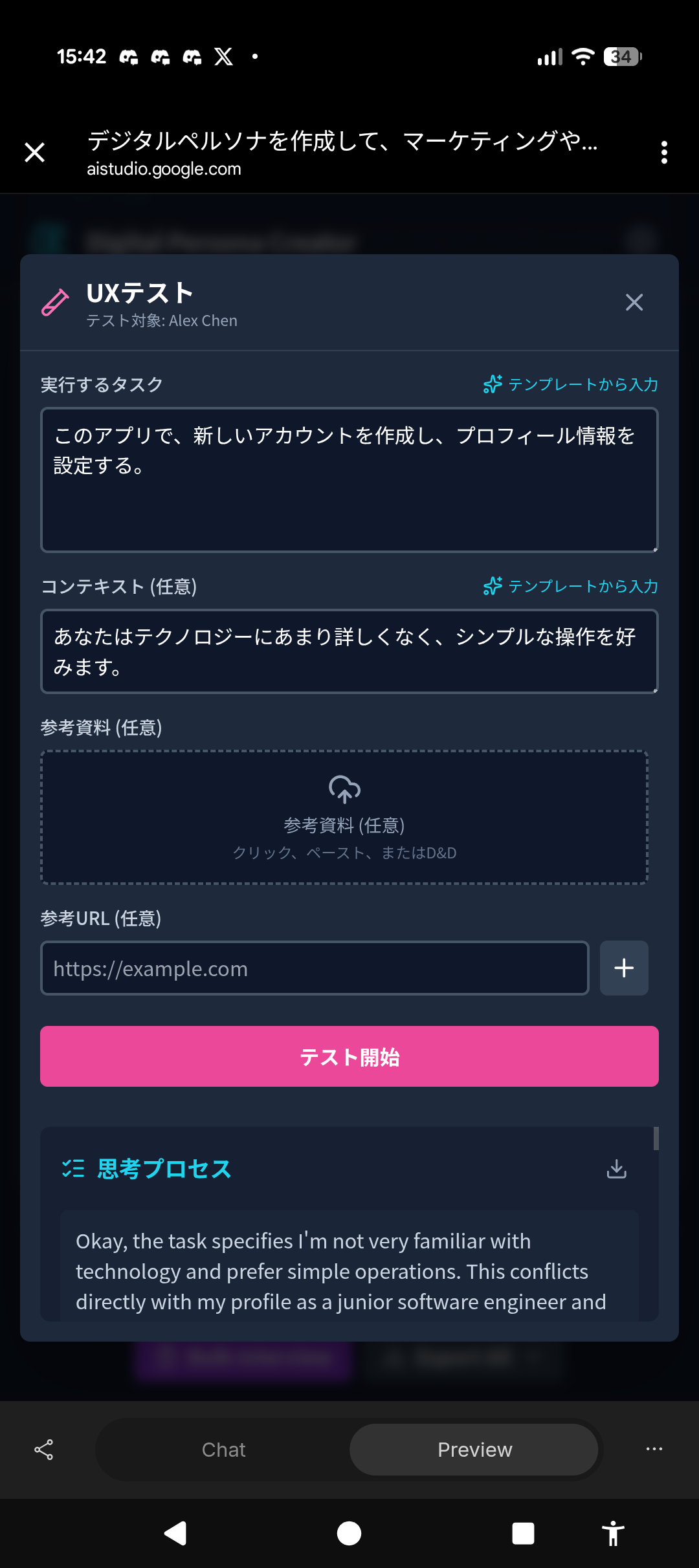Close the browser custom tab
Viewport: 699px width, 1568px height.
pyautogui.click(x=34, y=153)
